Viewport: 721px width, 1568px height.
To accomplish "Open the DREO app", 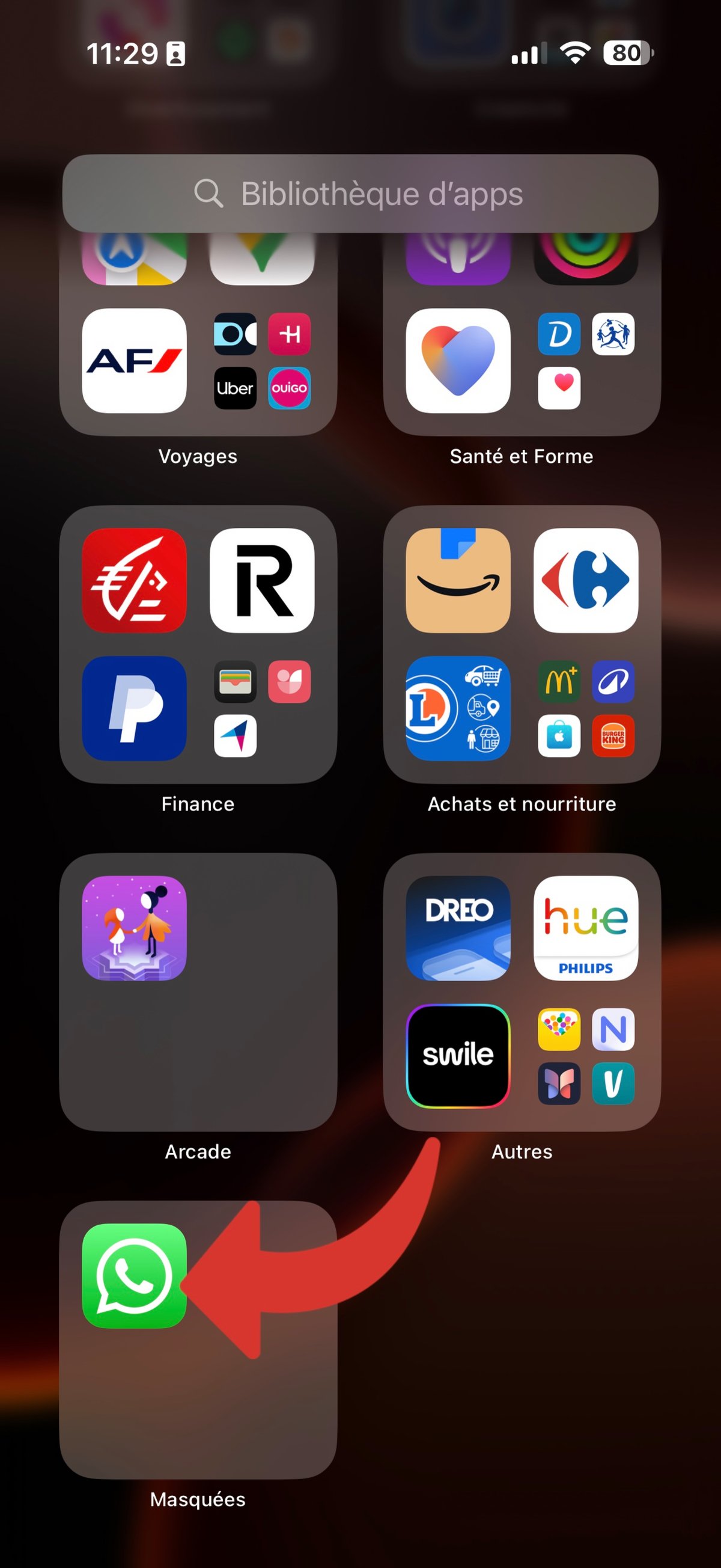I will click(x=458, y=928).
